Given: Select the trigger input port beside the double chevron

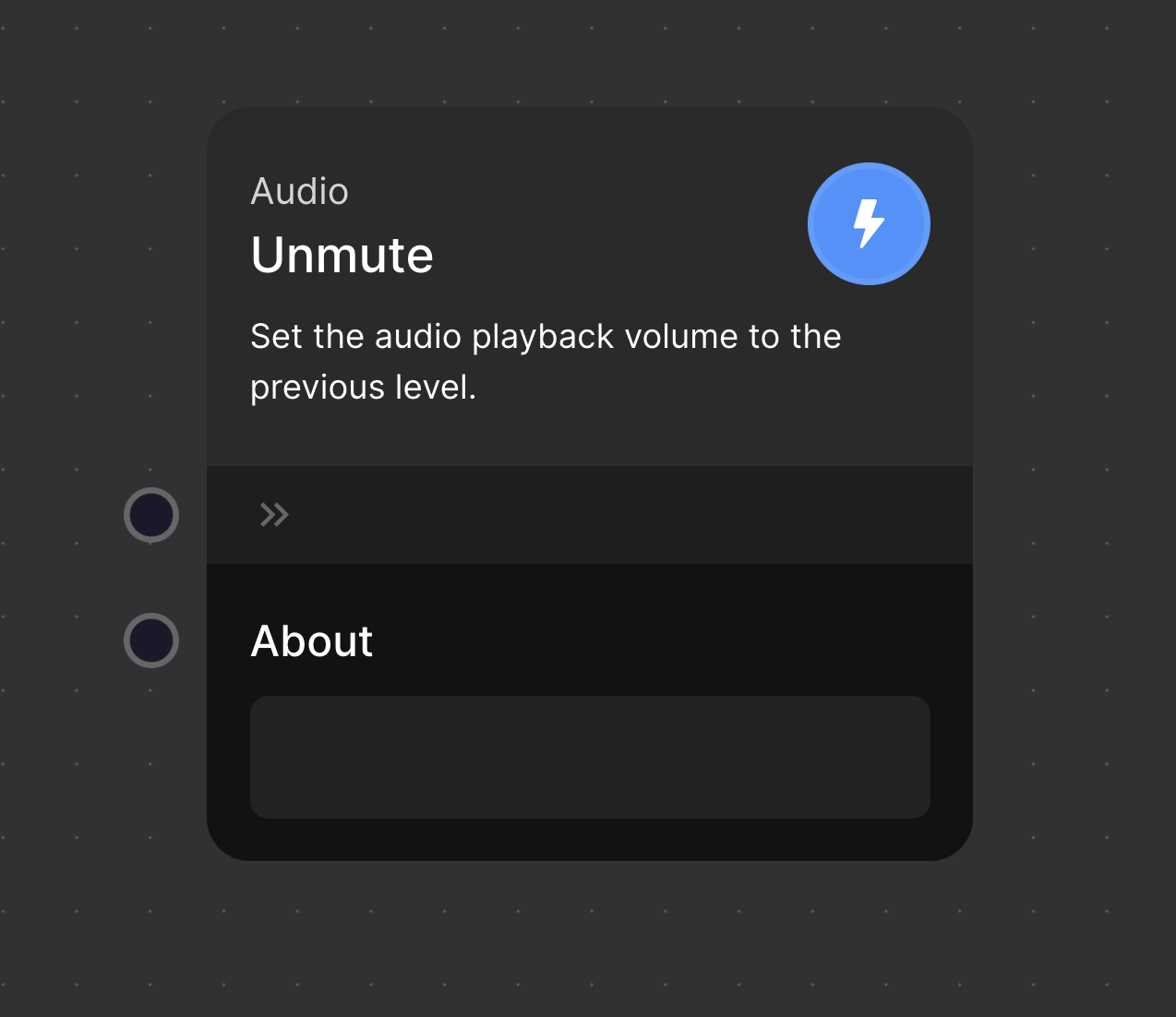Looking at the screenshot, I should (151, 515).
